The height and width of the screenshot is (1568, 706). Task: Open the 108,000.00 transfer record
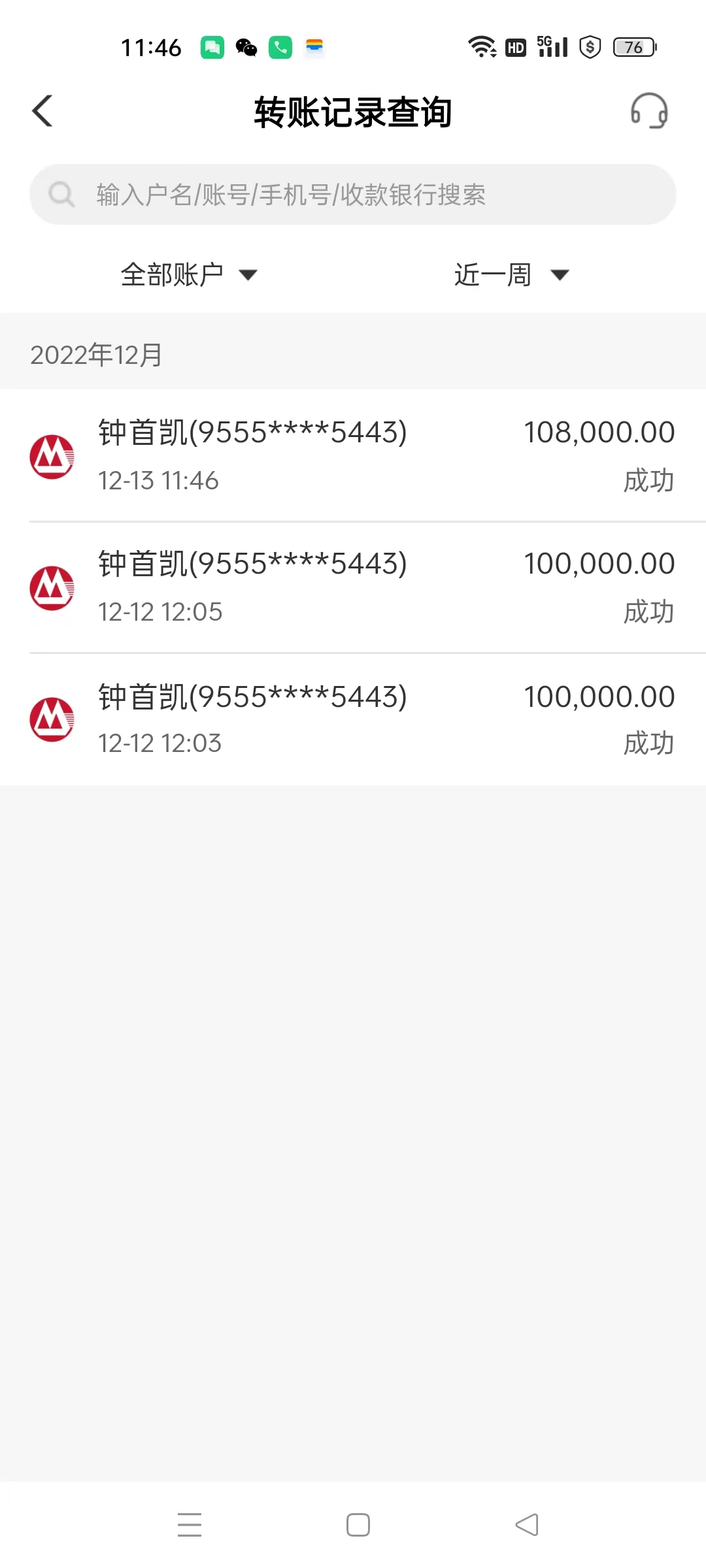[x=353, y=456]
